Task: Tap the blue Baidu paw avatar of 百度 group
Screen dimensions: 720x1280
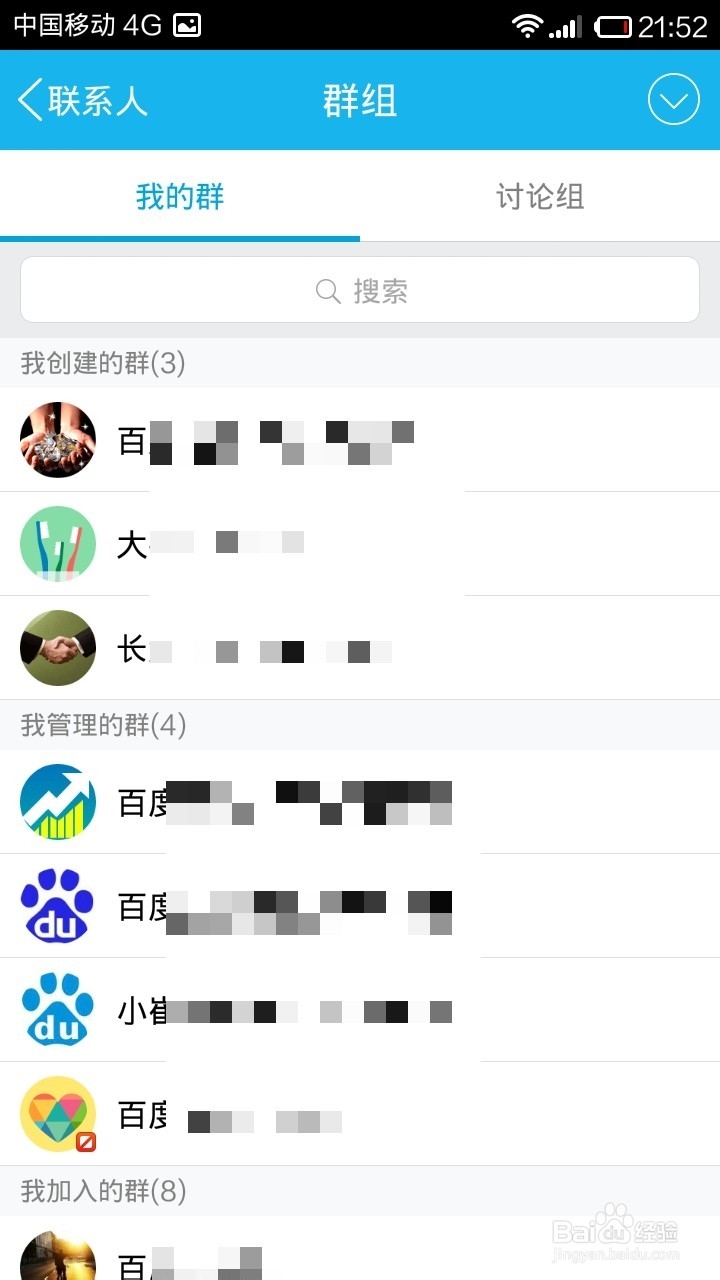Action: coord(57,906)
